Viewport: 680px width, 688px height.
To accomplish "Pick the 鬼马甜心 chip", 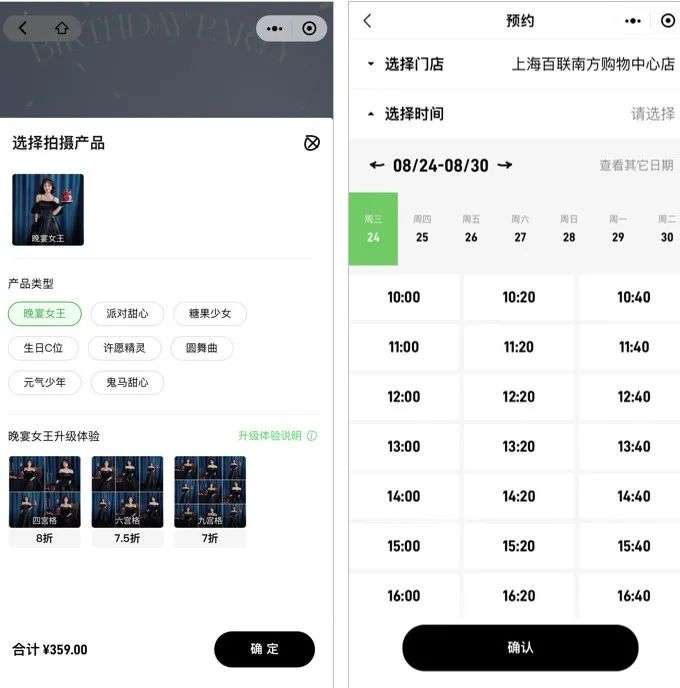I will point(127,382).
